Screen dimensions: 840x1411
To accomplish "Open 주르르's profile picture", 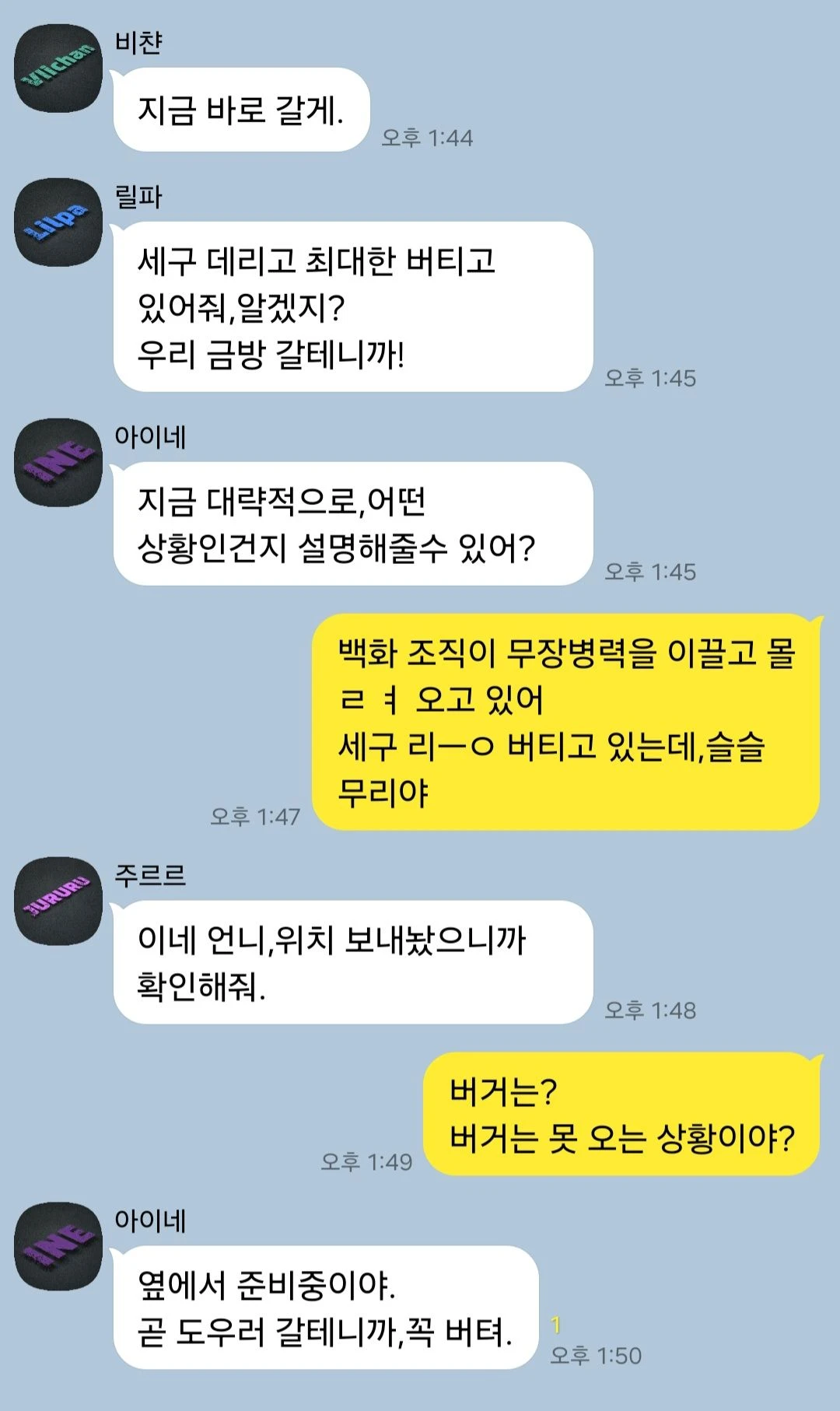I will pyautogui.click(x=58, y=902).
